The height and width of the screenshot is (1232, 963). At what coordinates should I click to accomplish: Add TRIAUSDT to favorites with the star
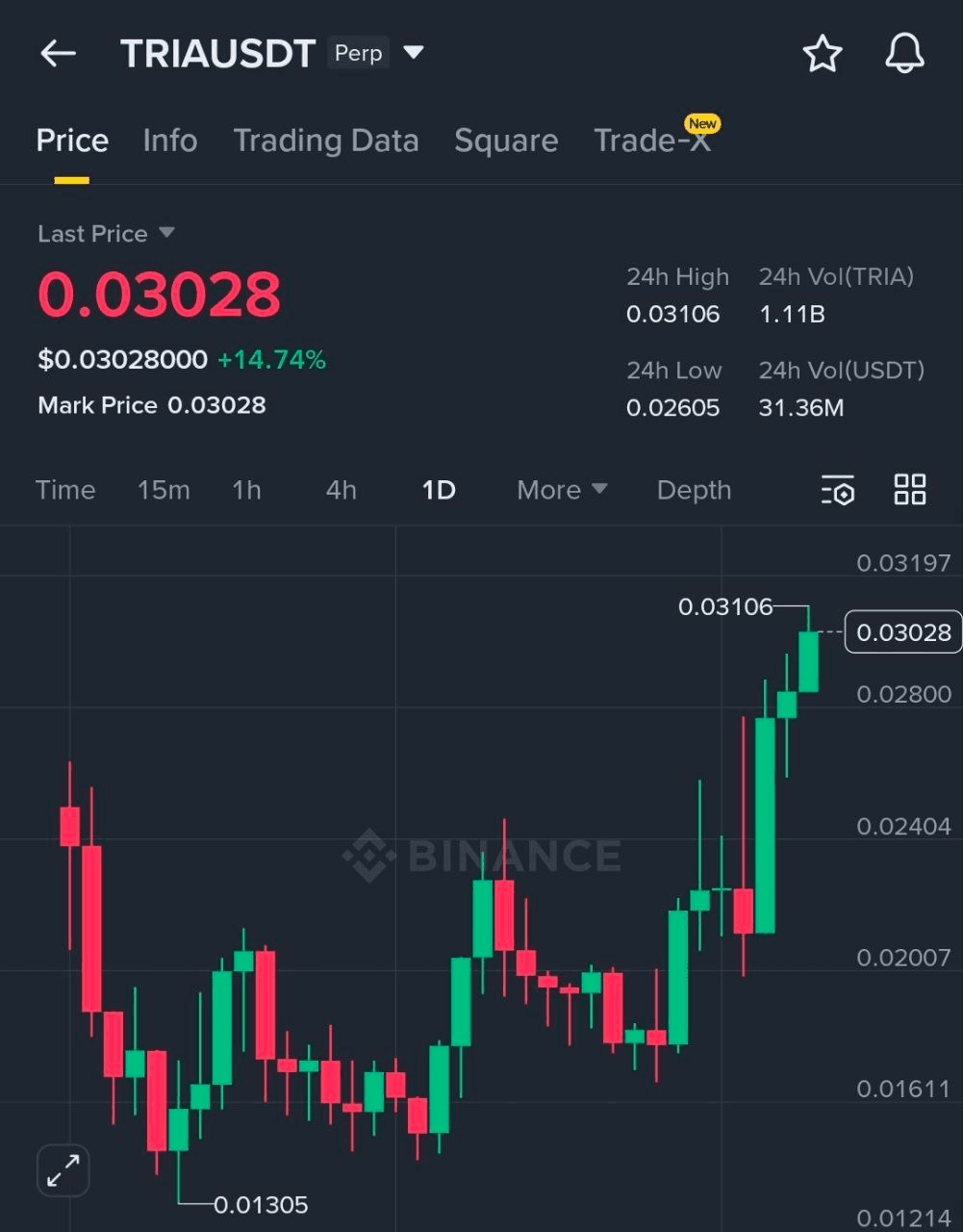coord(822,54)
